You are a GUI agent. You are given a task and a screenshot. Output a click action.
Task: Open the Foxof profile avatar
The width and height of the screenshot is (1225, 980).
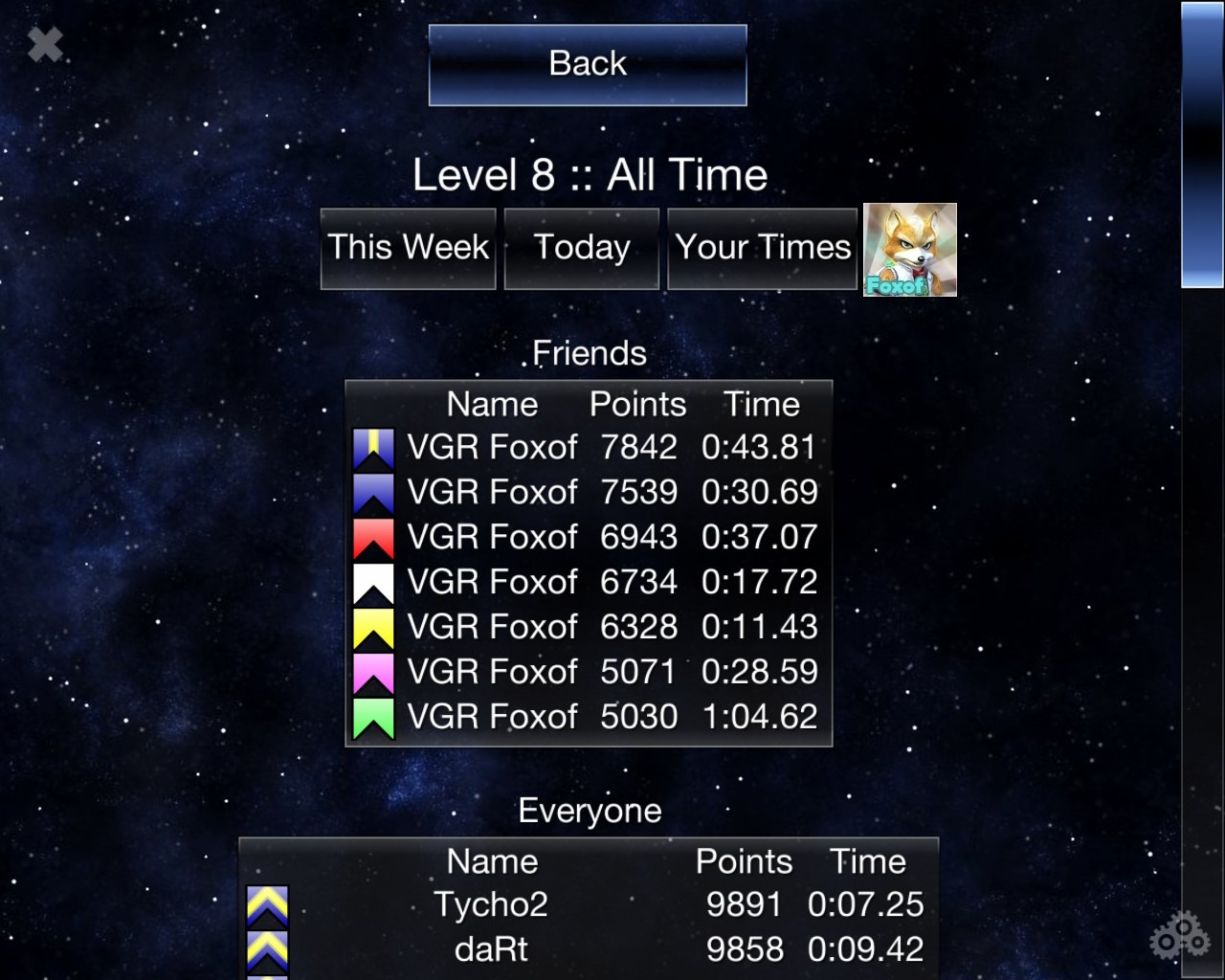(910, 250)
